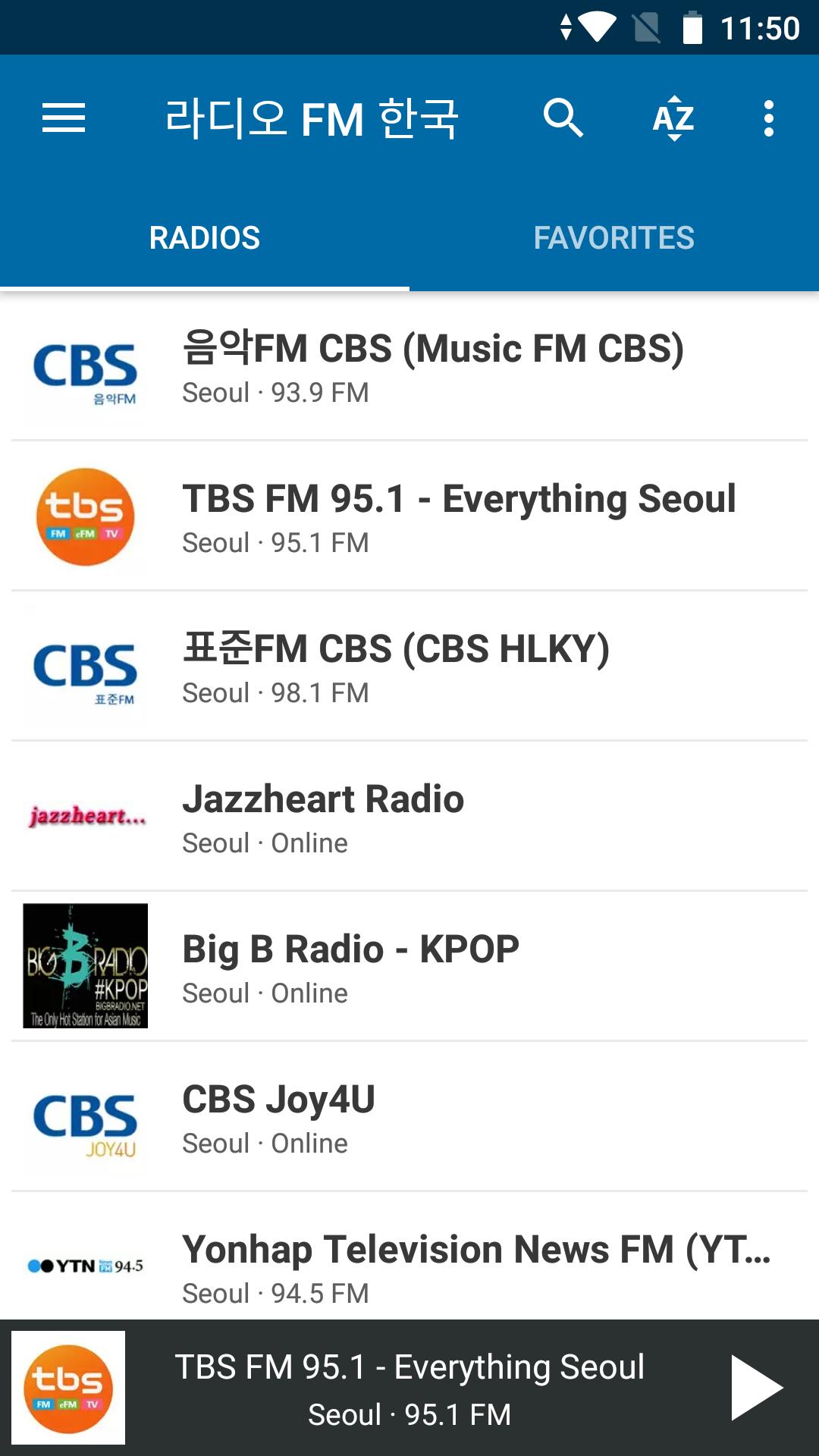Tap the play button in the player bar

[755, 1388]
